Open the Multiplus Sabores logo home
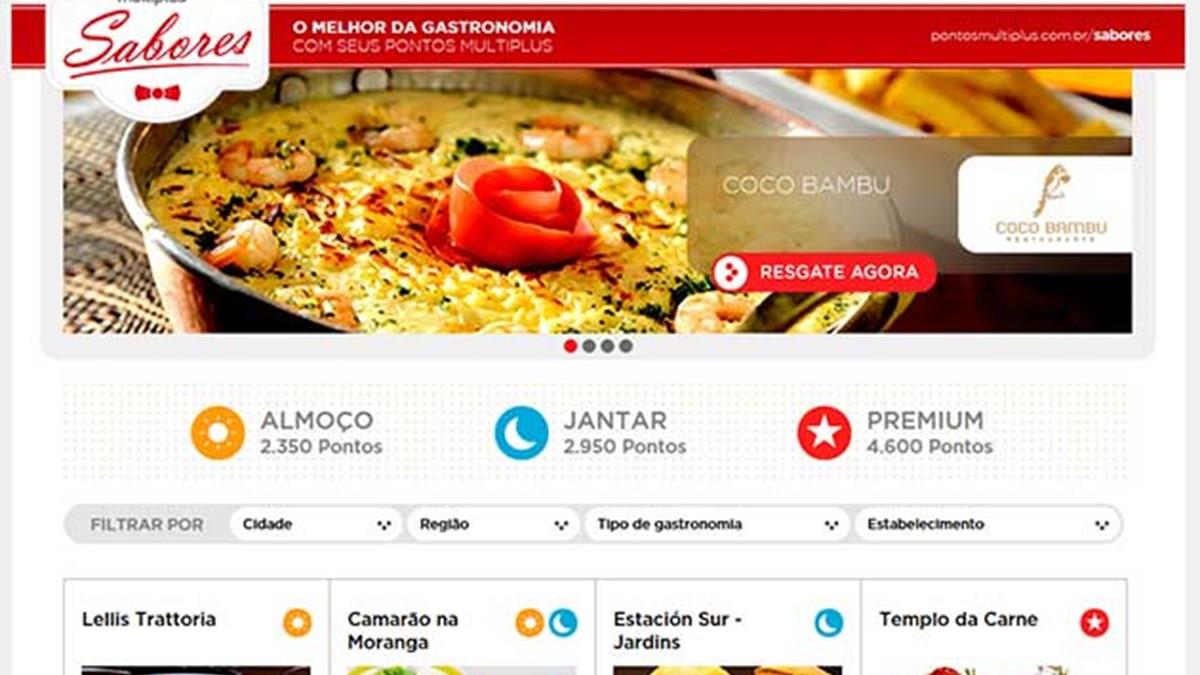Viewport: 1200px width, 675px height. pyautogui.click(x=157, y=50)
